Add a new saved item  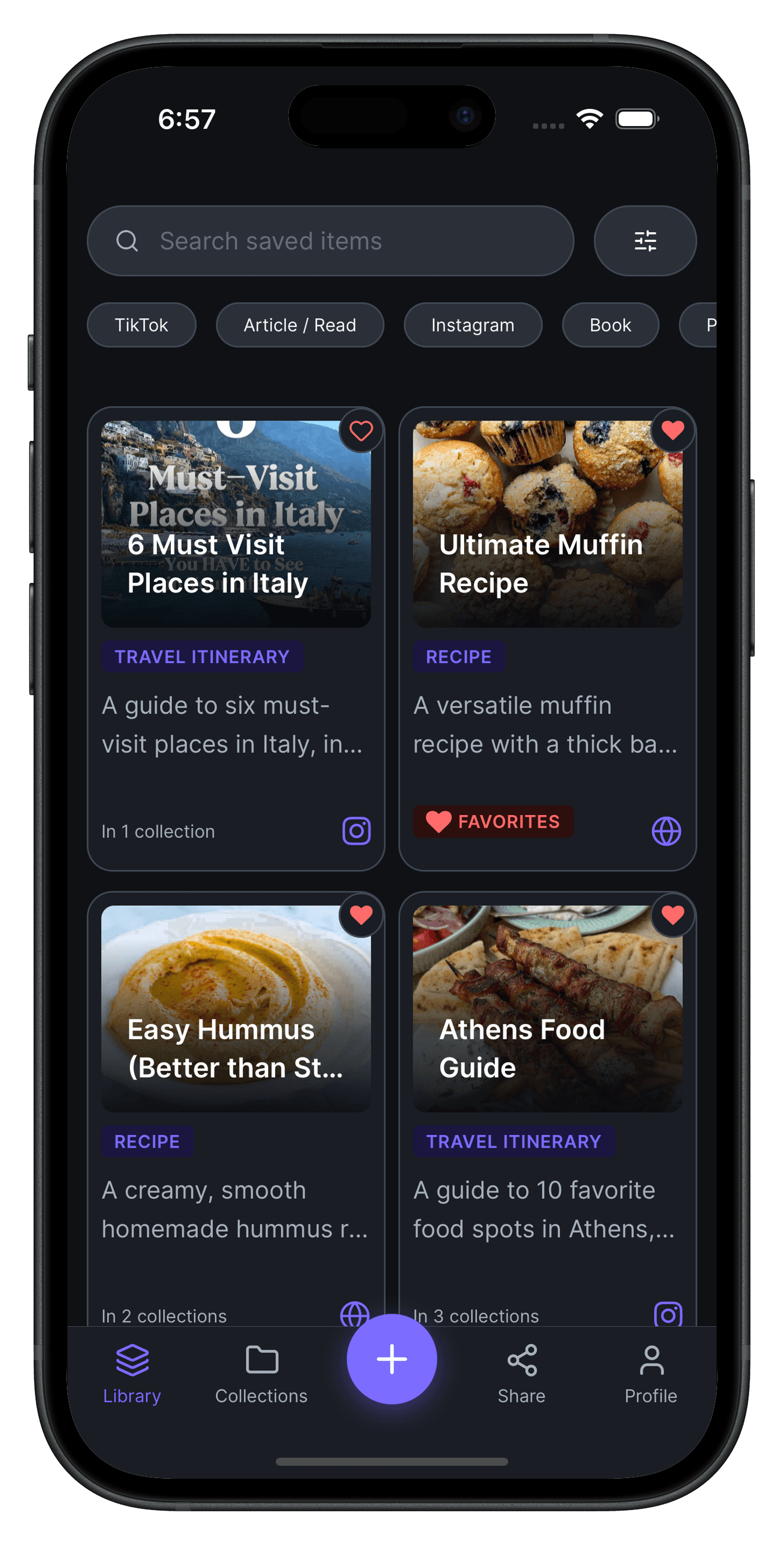click(x=392, y=1359)
